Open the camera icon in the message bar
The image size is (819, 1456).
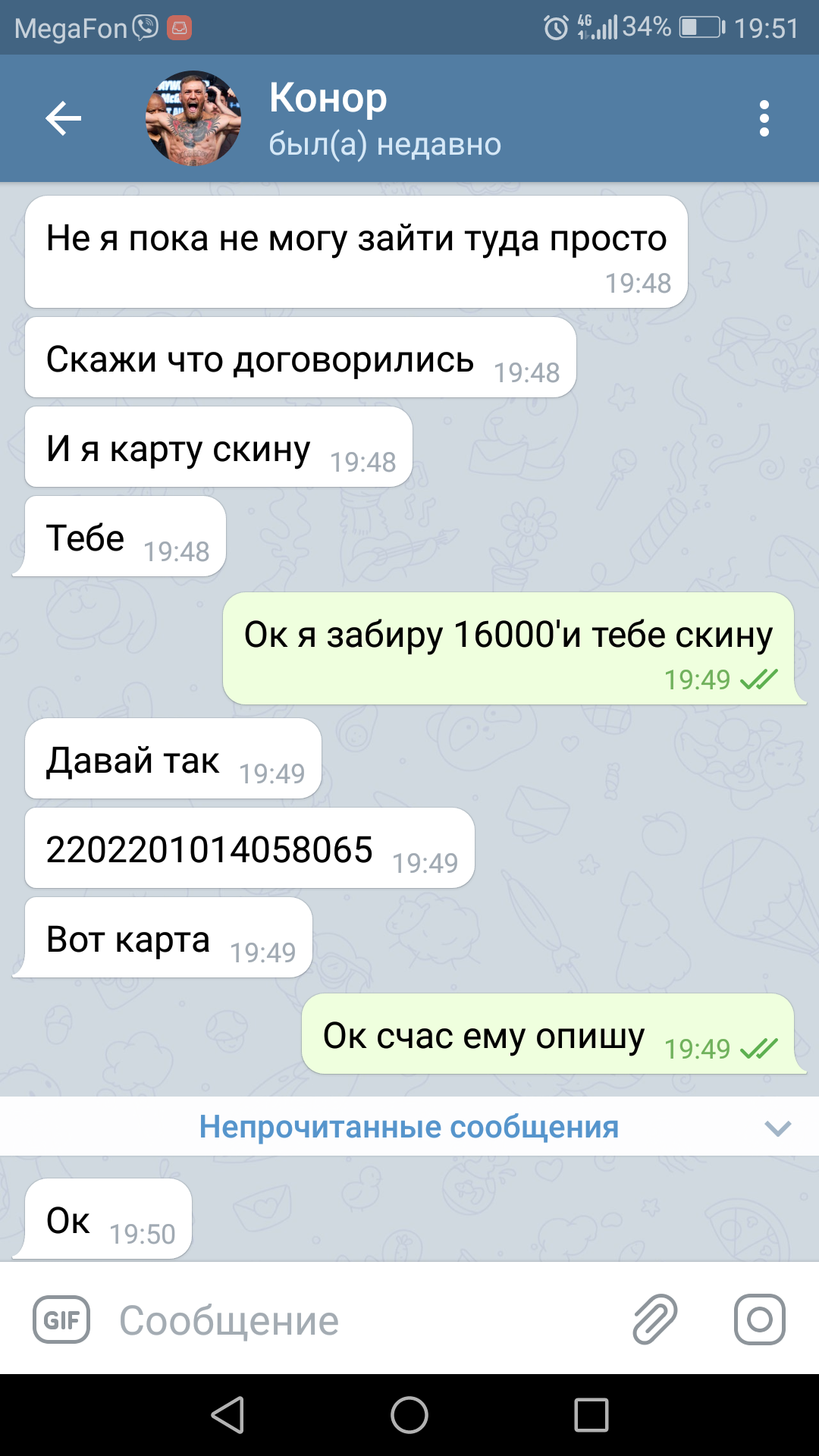point(759,1320)
